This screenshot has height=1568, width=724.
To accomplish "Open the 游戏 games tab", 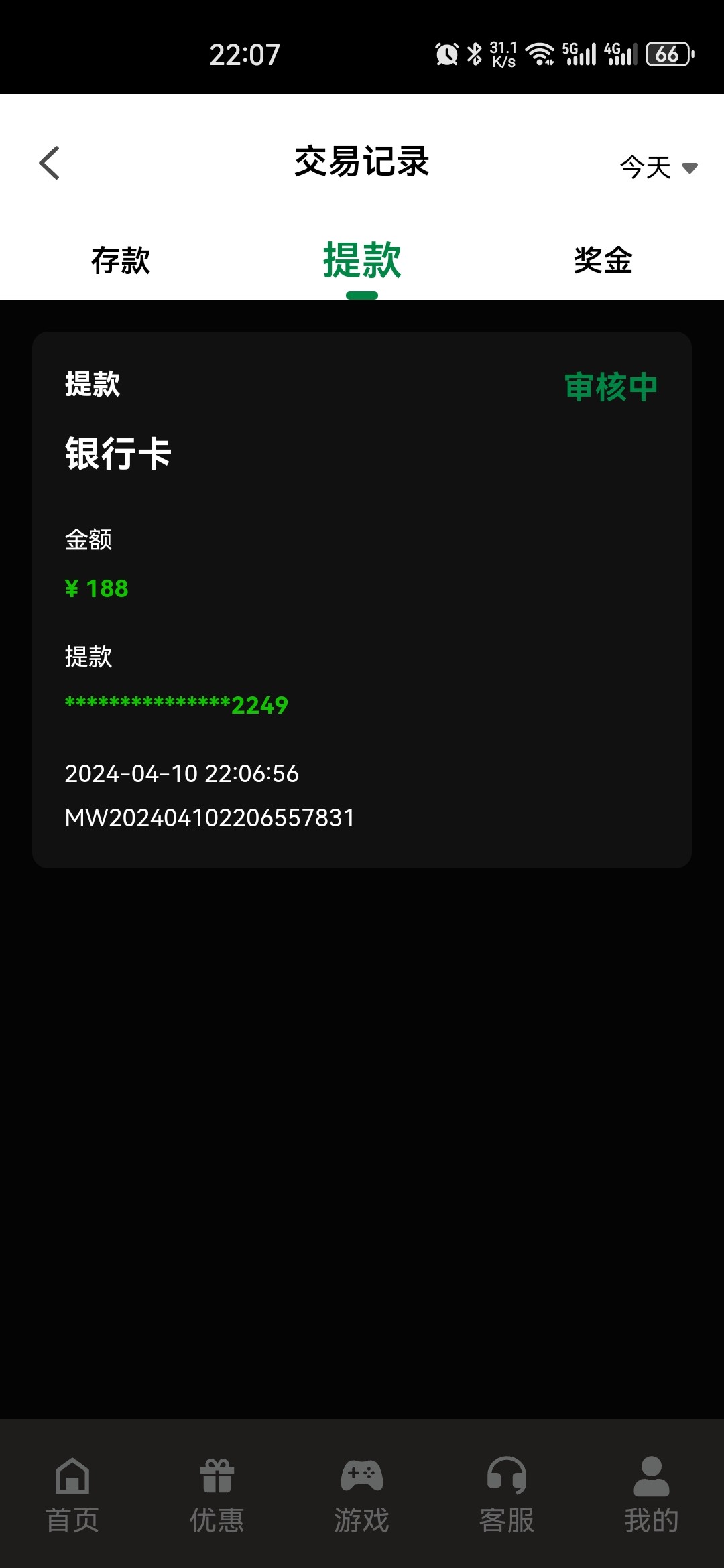I will [x=362, y=1494].
